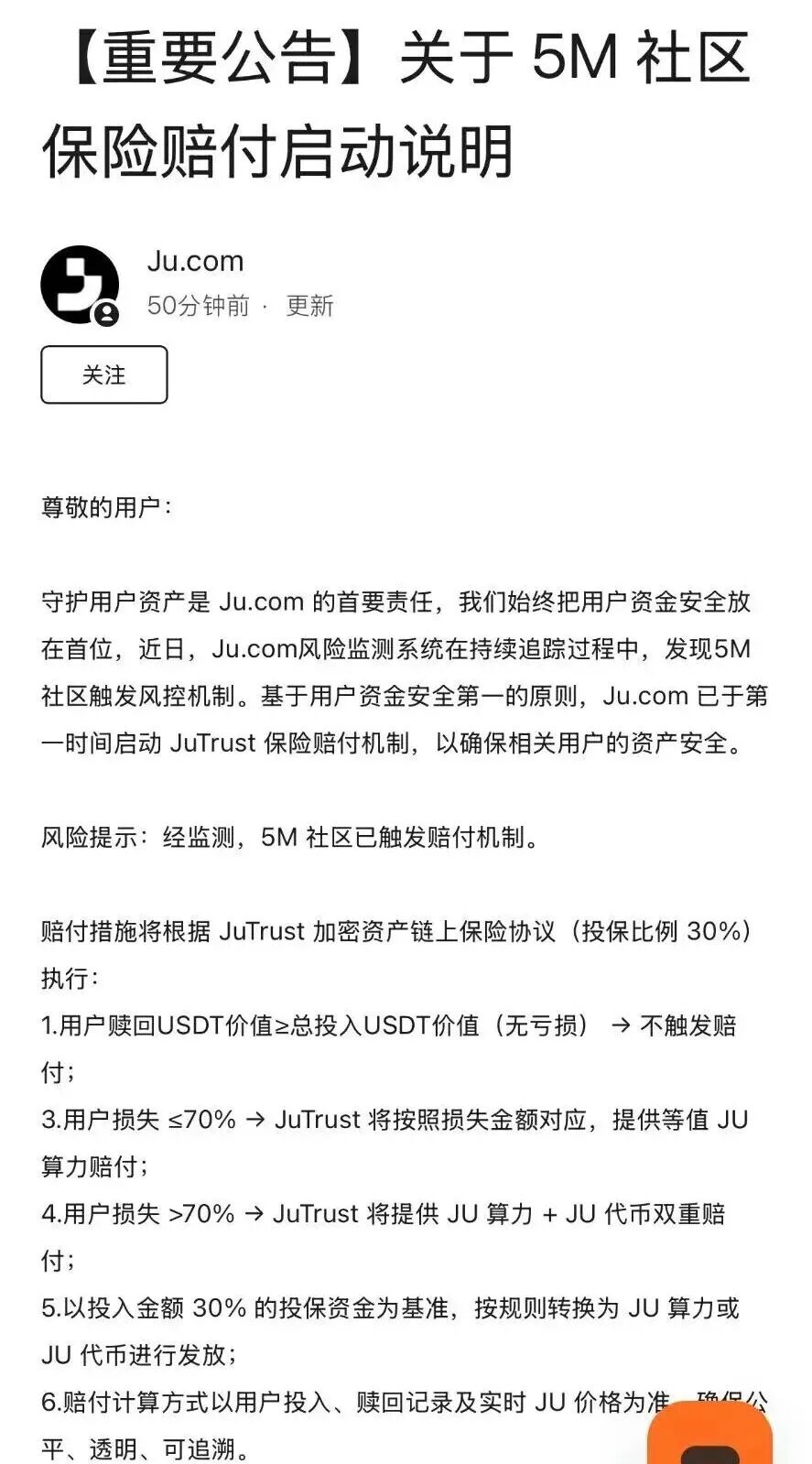
Task: Follow Ju.com with the 关注 button
Action: [x=103, y=374]
